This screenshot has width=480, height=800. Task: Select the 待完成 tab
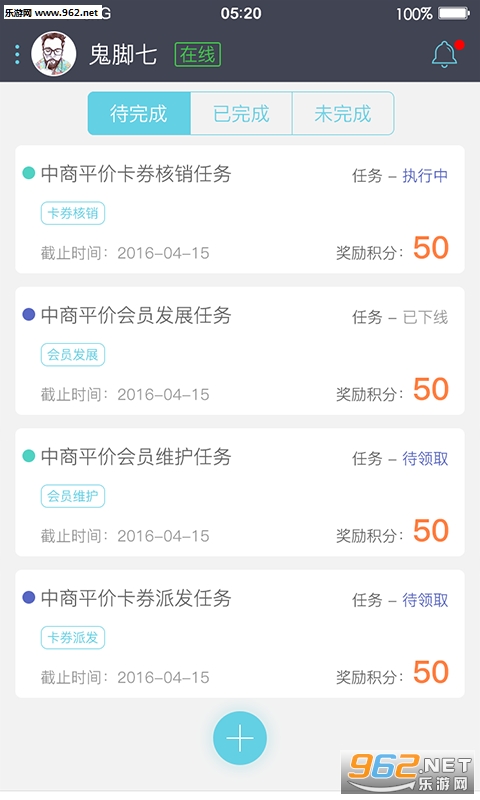[139, 113]
